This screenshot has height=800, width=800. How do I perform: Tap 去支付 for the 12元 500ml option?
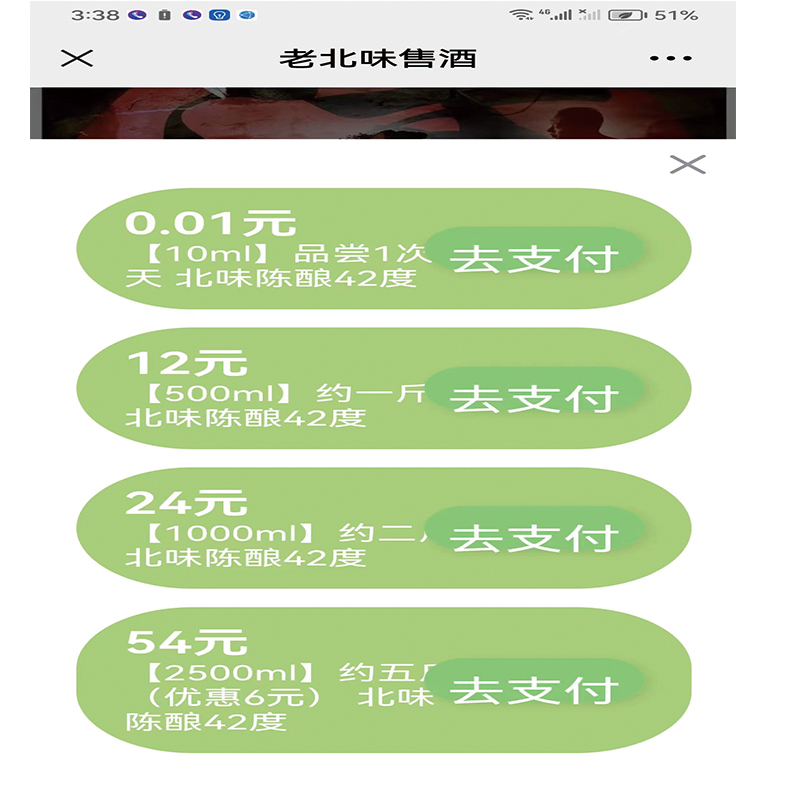click(x=534, y=397)
